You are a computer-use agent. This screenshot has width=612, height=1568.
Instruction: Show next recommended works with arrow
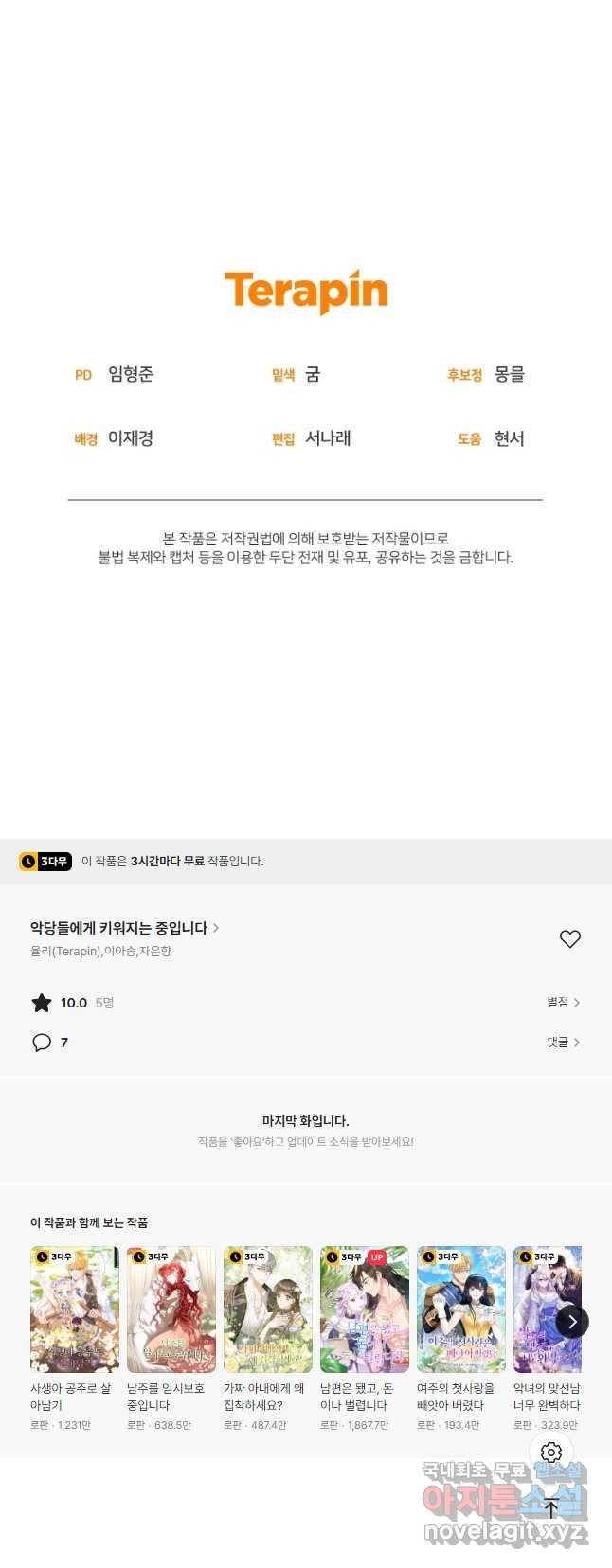(572, 1322)
